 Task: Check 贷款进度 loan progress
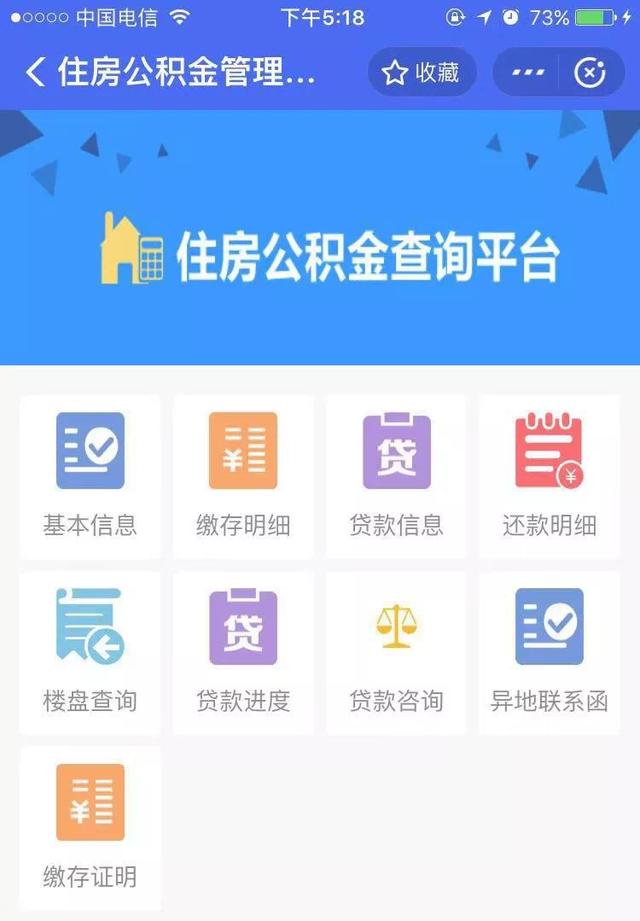point(243,652)
